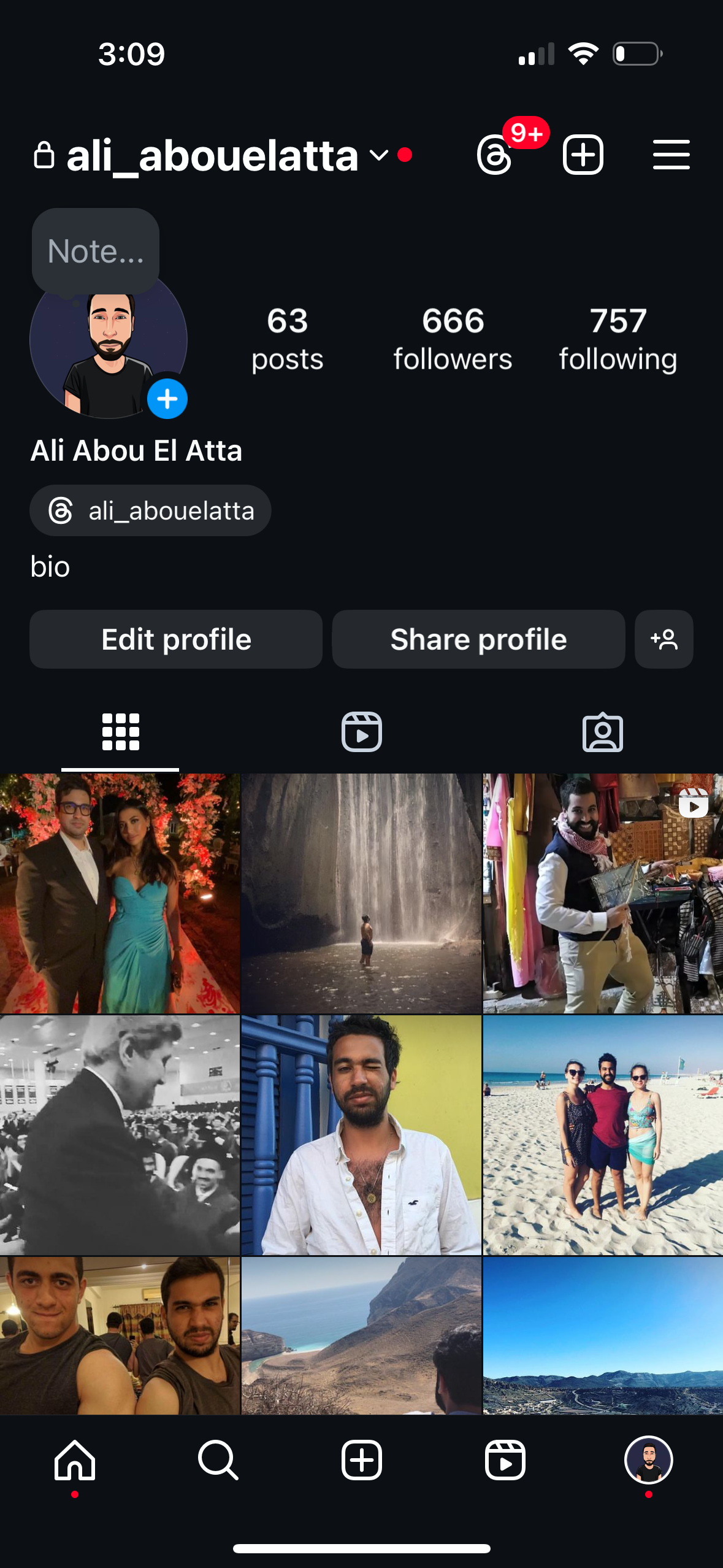Open the discover people icon beside Share profile
723x1568 pixels.
point(664,639)
